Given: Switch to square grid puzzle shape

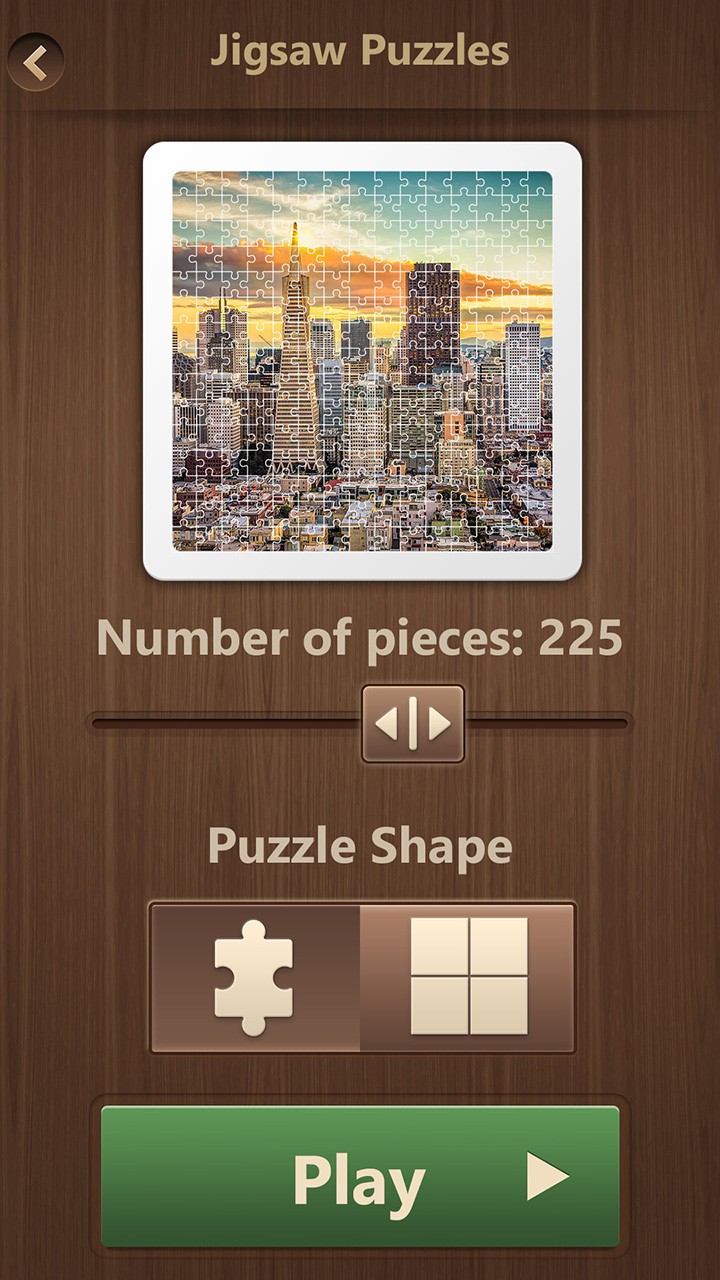Looking at the screenshot, I should click(x=468, y=977).
